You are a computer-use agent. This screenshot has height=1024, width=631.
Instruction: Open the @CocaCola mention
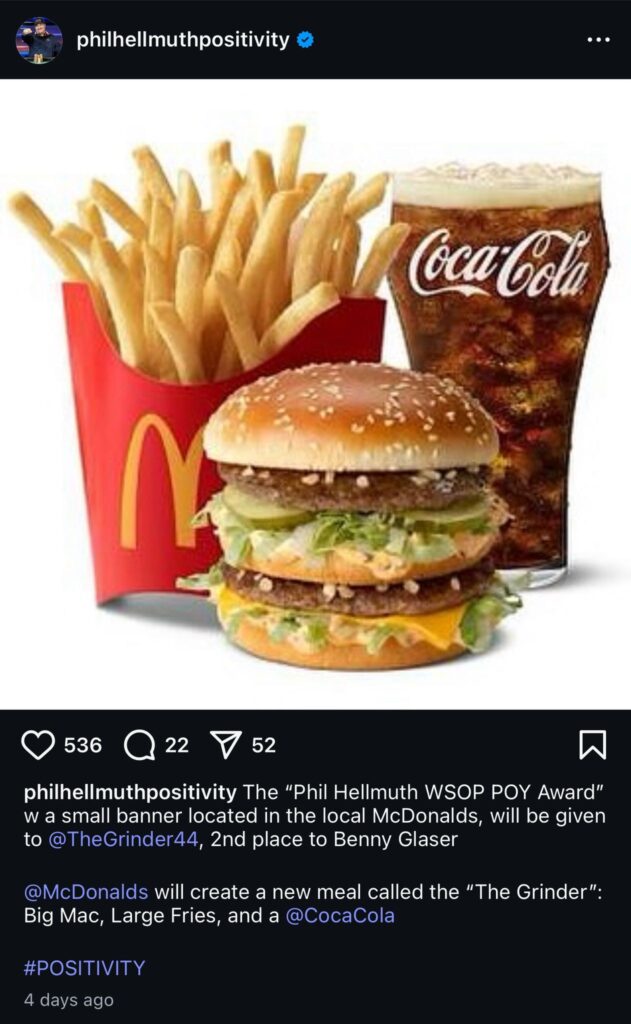[x=340, y=915]
